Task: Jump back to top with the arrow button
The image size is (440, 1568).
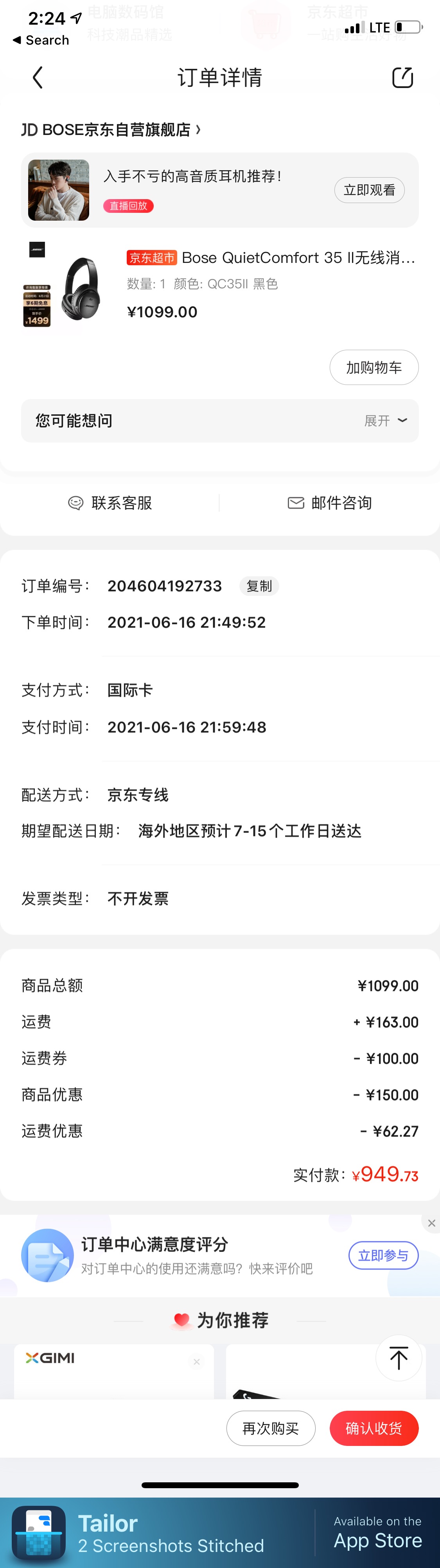Action: click(399, 1358)
